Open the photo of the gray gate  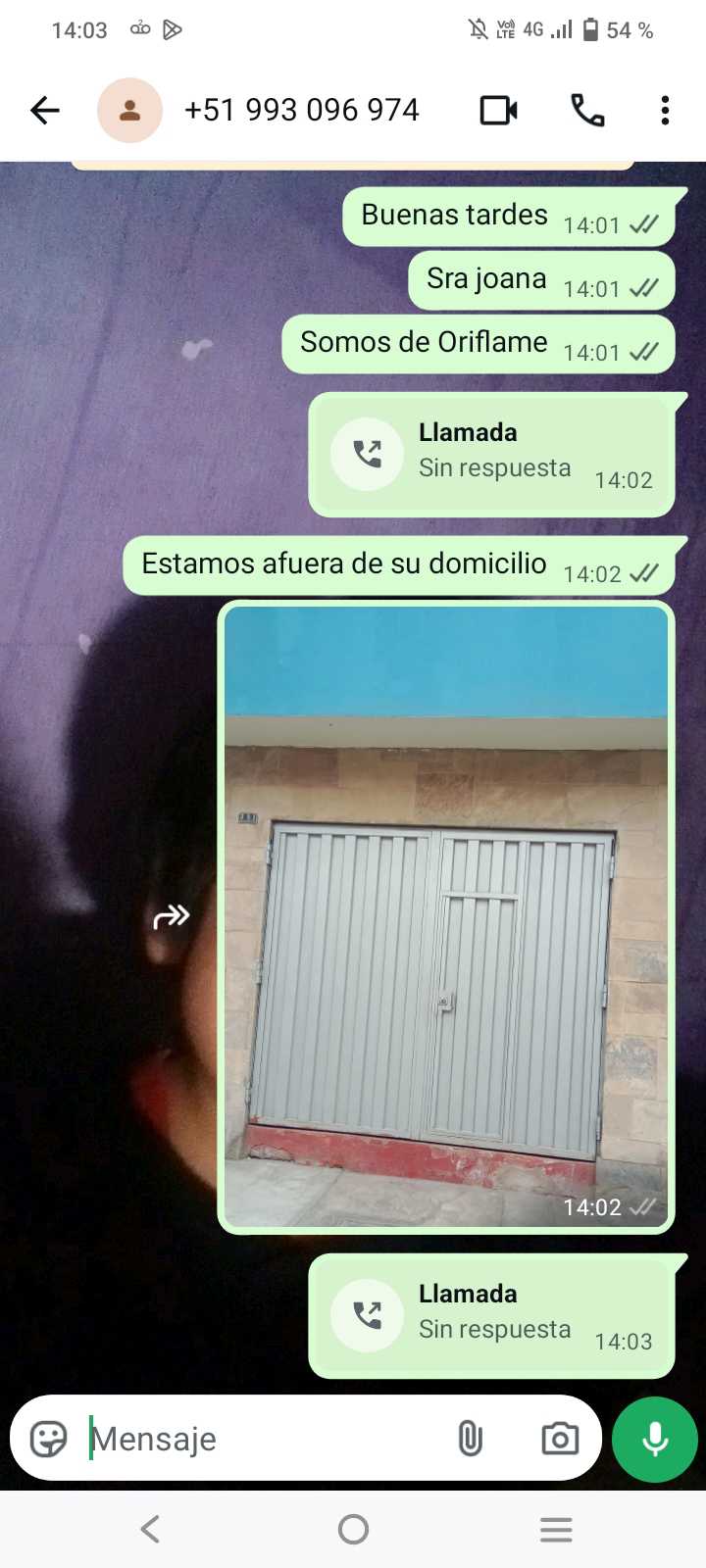446,915
